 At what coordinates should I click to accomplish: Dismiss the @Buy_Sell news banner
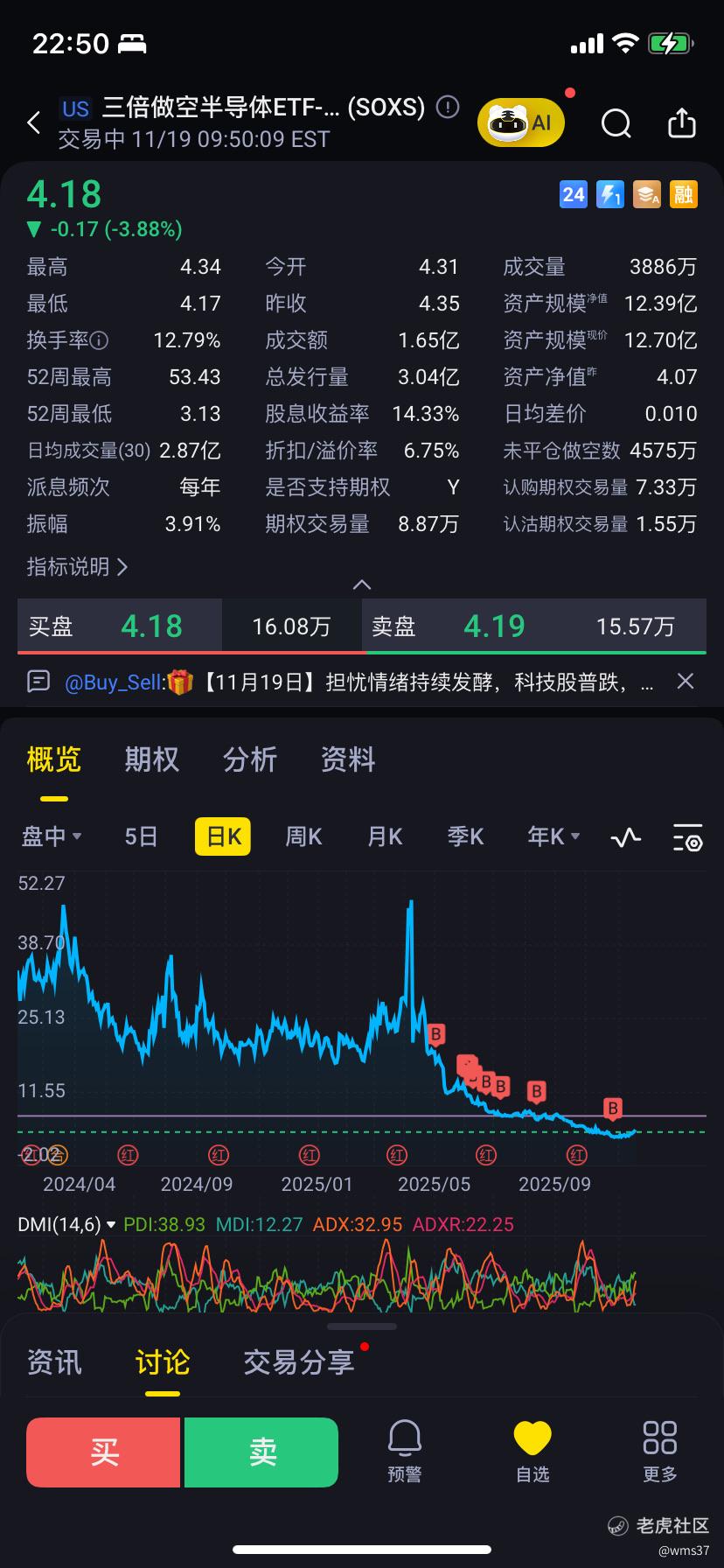tap(686, 681)
